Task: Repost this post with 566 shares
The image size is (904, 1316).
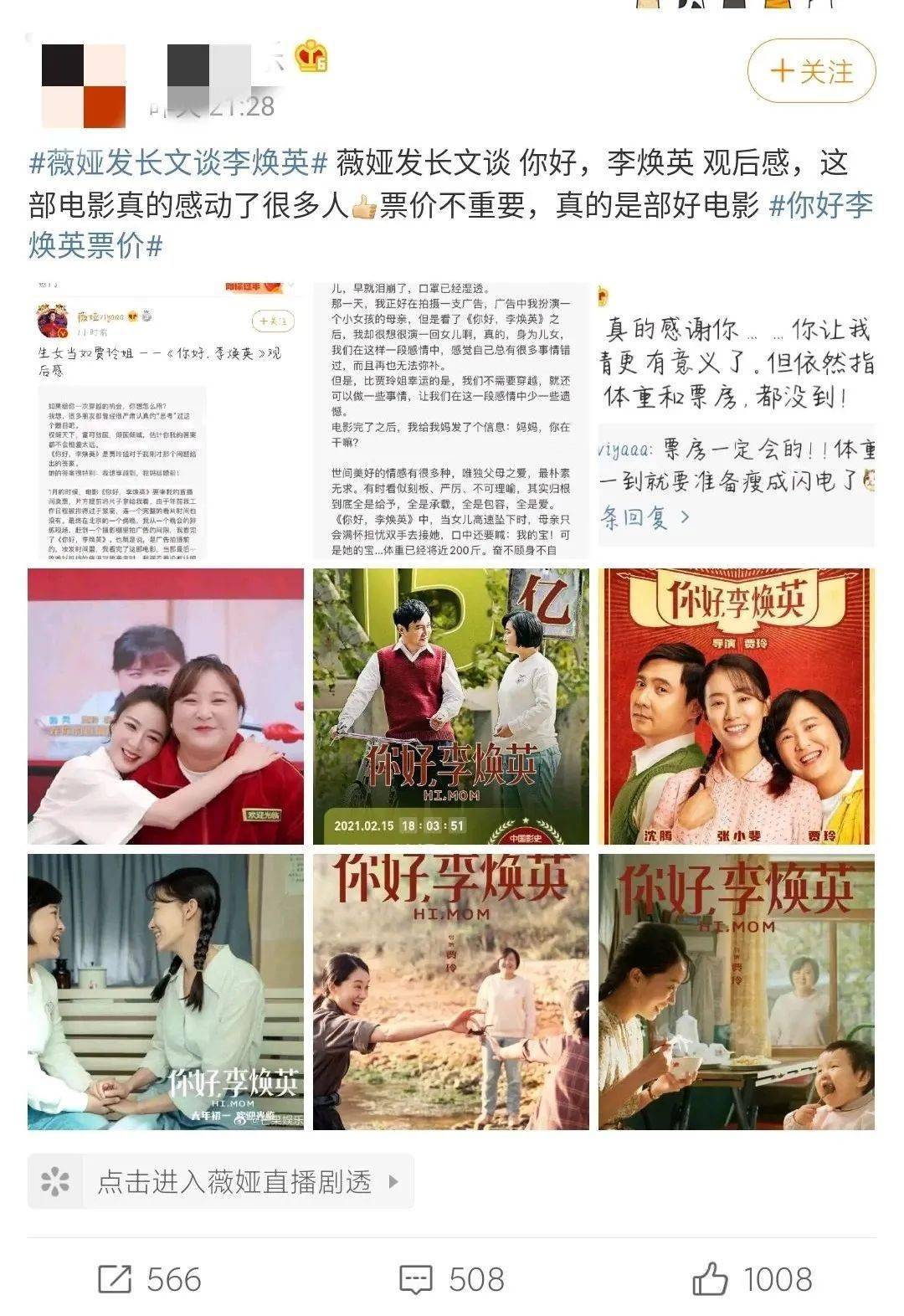Action: coord(149,1279)
